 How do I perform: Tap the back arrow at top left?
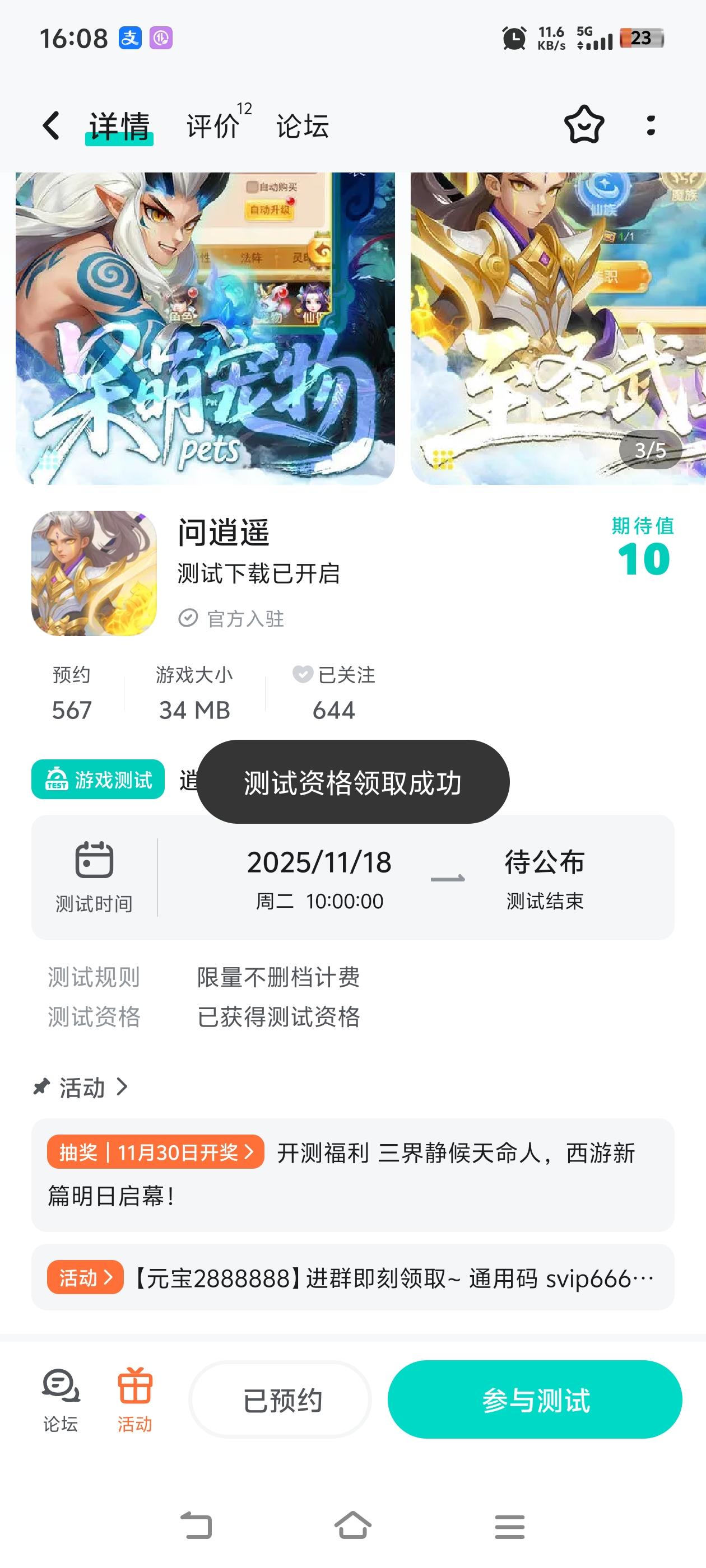pyautogui.click(x=50, y=125)
